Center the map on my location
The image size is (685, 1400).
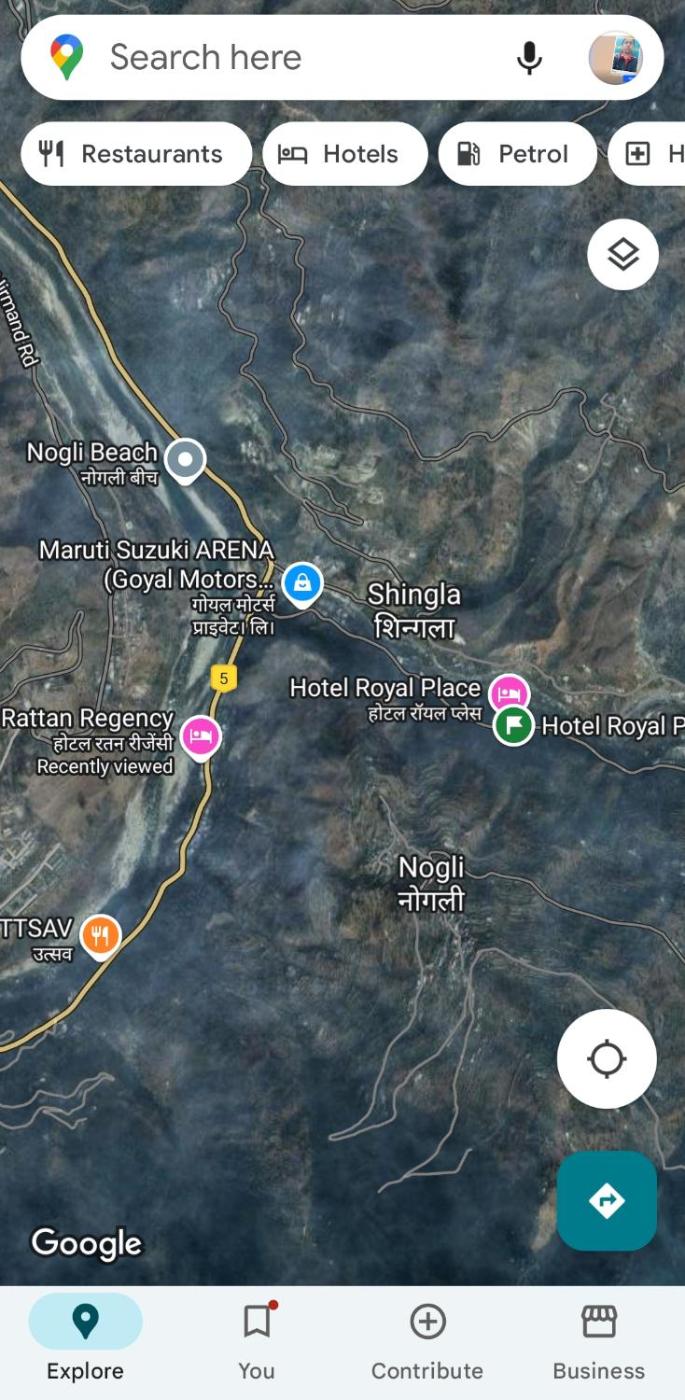coord(606,1058)
